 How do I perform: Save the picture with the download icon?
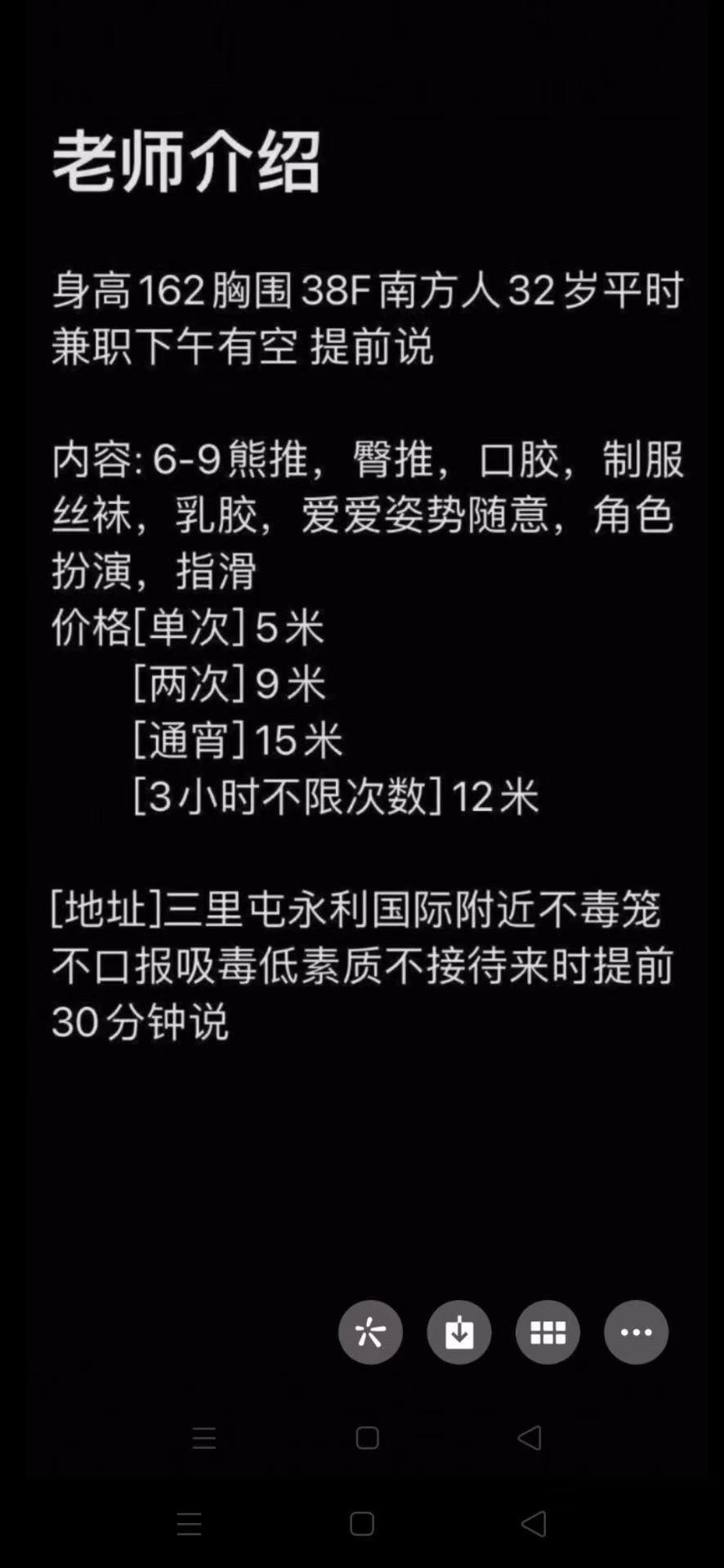pos(459,1332)
